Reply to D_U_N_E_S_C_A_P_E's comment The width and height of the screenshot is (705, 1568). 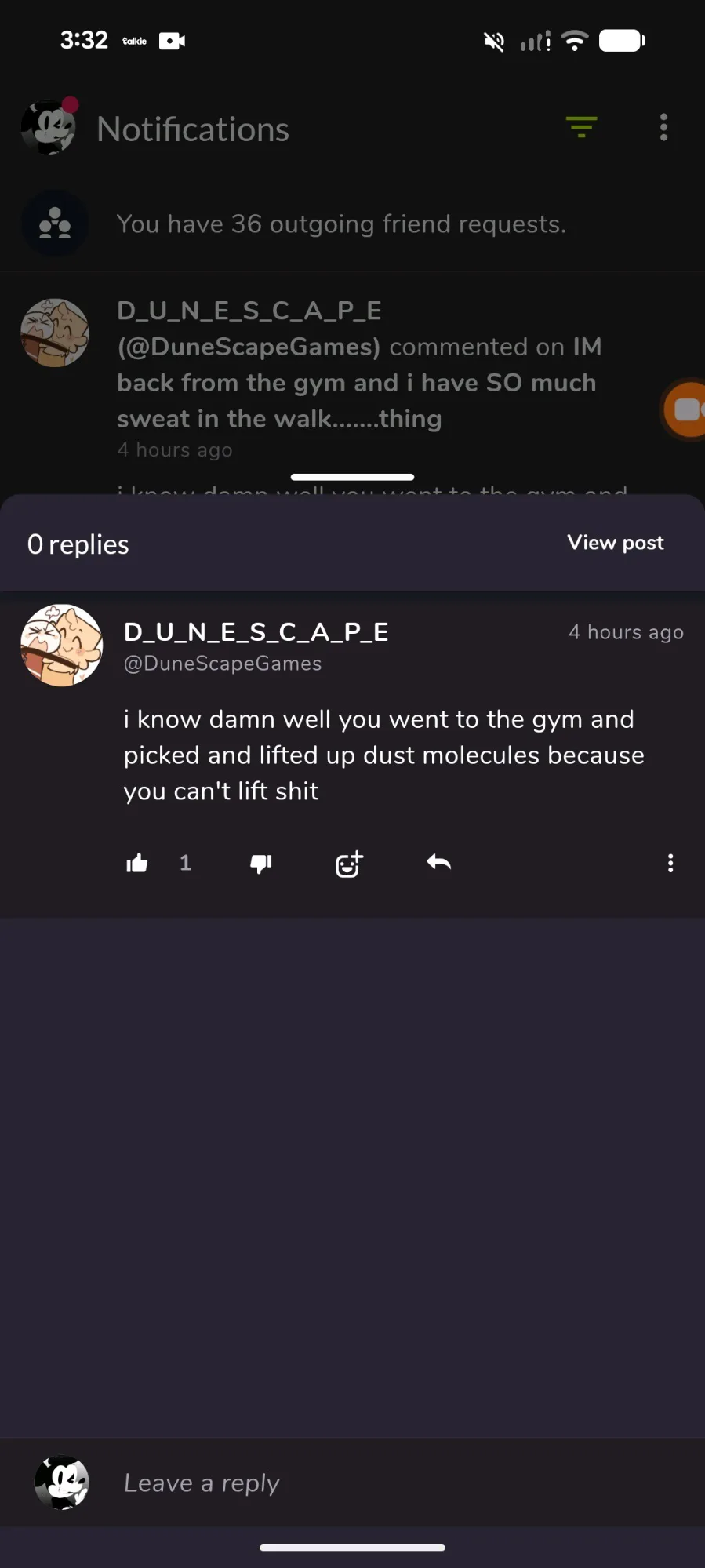pyautogui.click(x=438, y=863)
